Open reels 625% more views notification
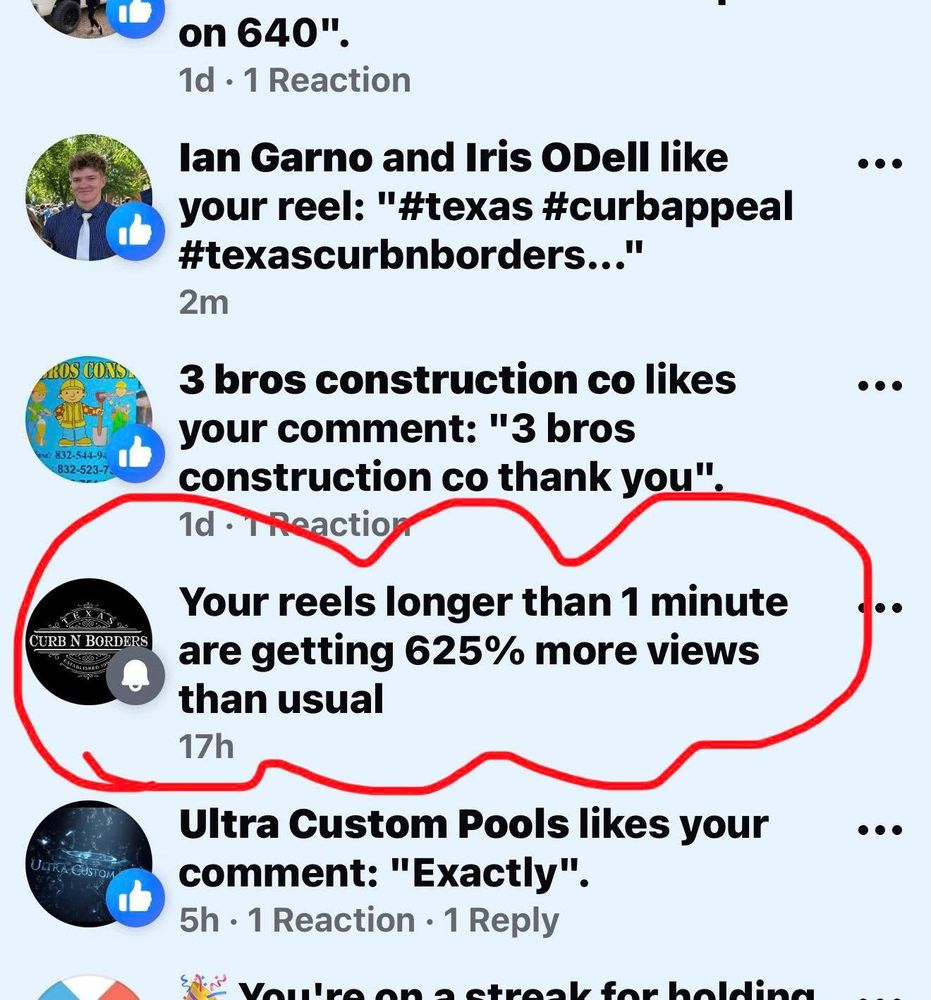 [x=483, y=650]
